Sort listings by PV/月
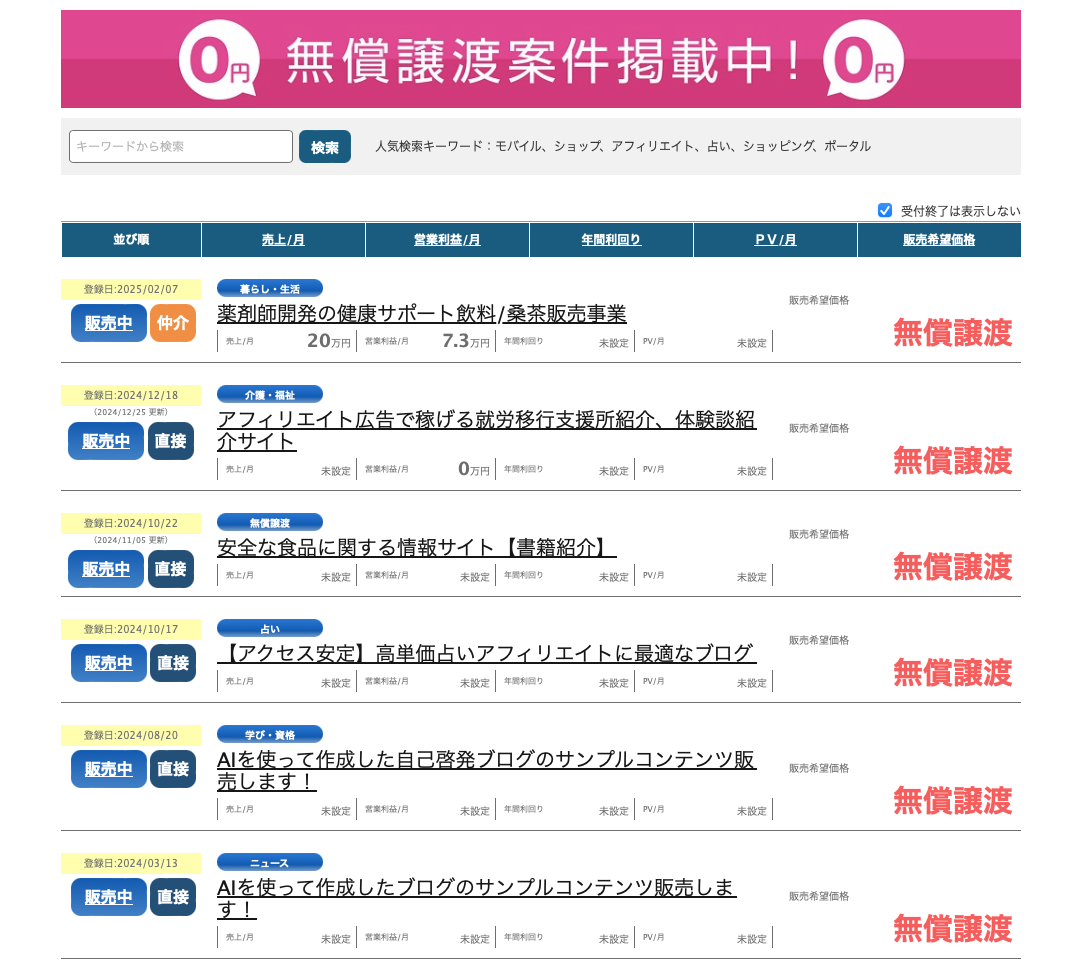Viewport: 1080px width, 977px height. click(x=775, y=240)
